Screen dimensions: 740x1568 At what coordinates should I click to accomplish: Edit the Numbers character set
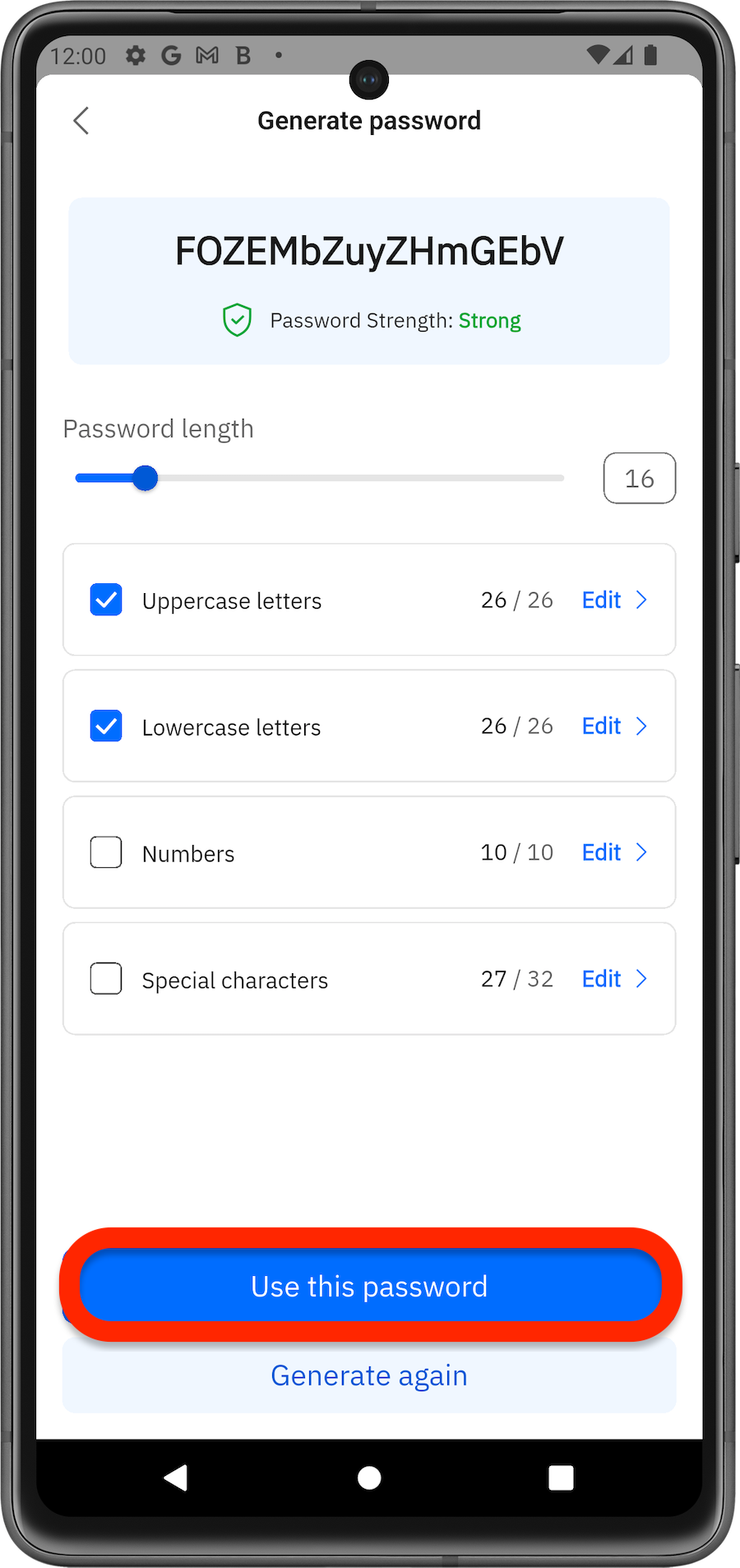[x=613, y=853]
